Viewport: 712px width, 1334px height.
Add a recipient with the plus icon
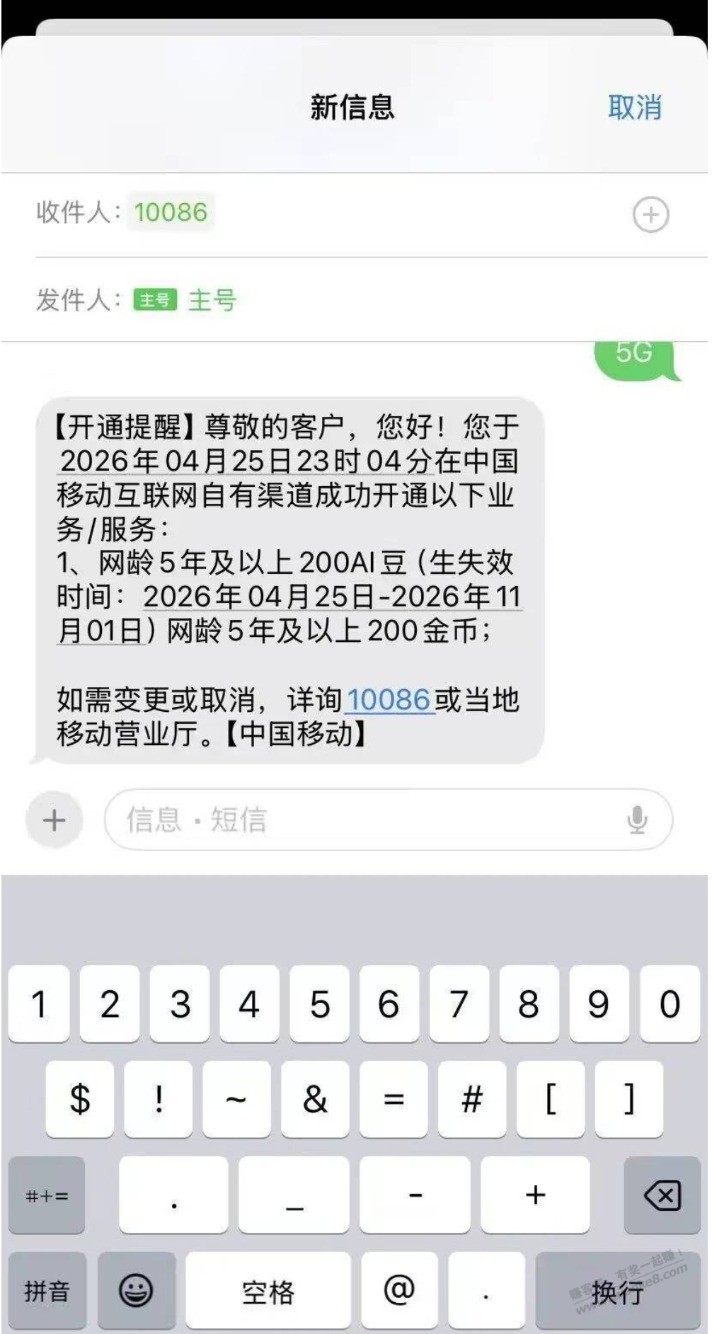coord(651,215)
